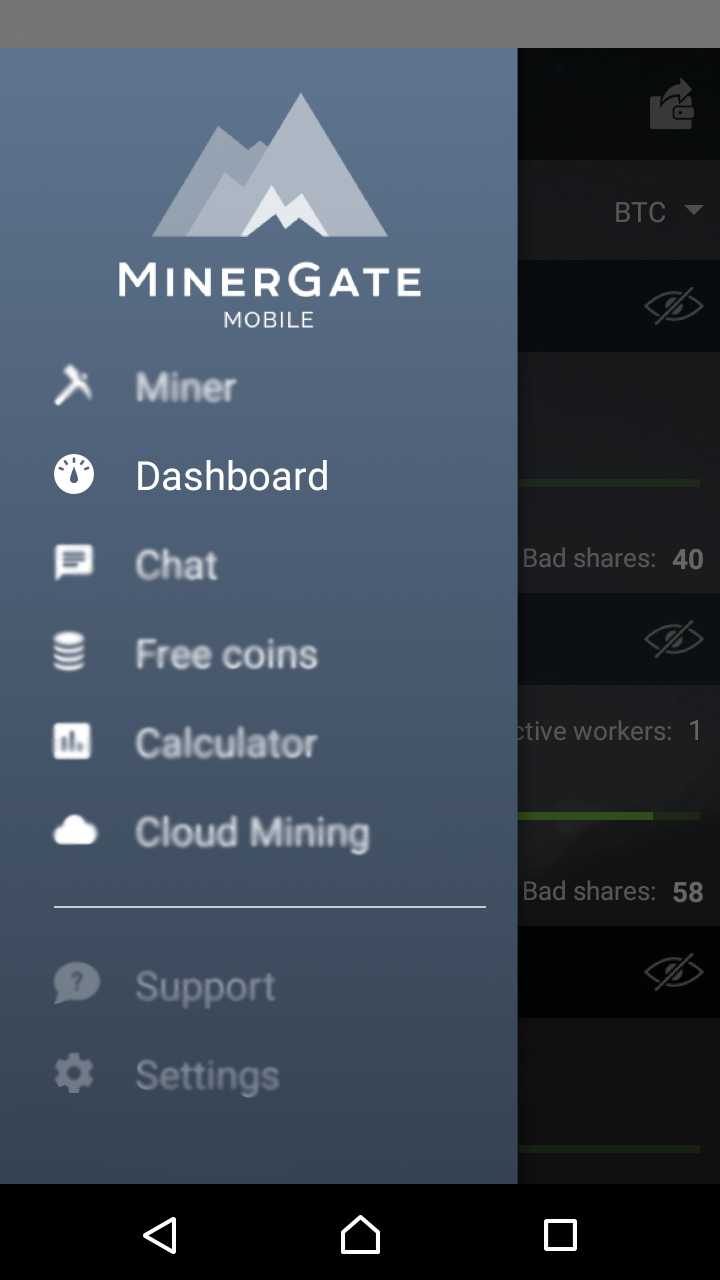Tap the system back button
720x1280 pixels.
[160, 1235]
